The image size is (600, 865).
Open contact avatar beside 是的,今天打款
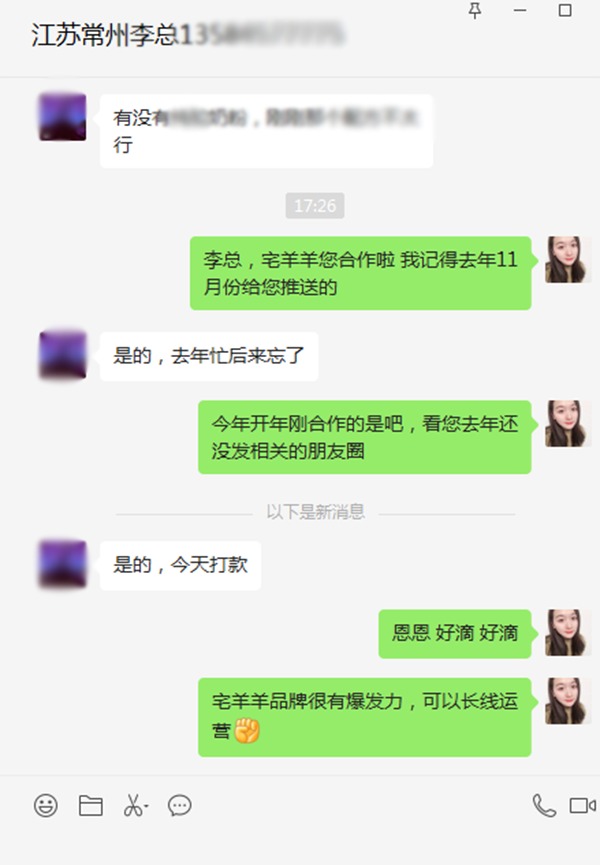click(62, 564)
